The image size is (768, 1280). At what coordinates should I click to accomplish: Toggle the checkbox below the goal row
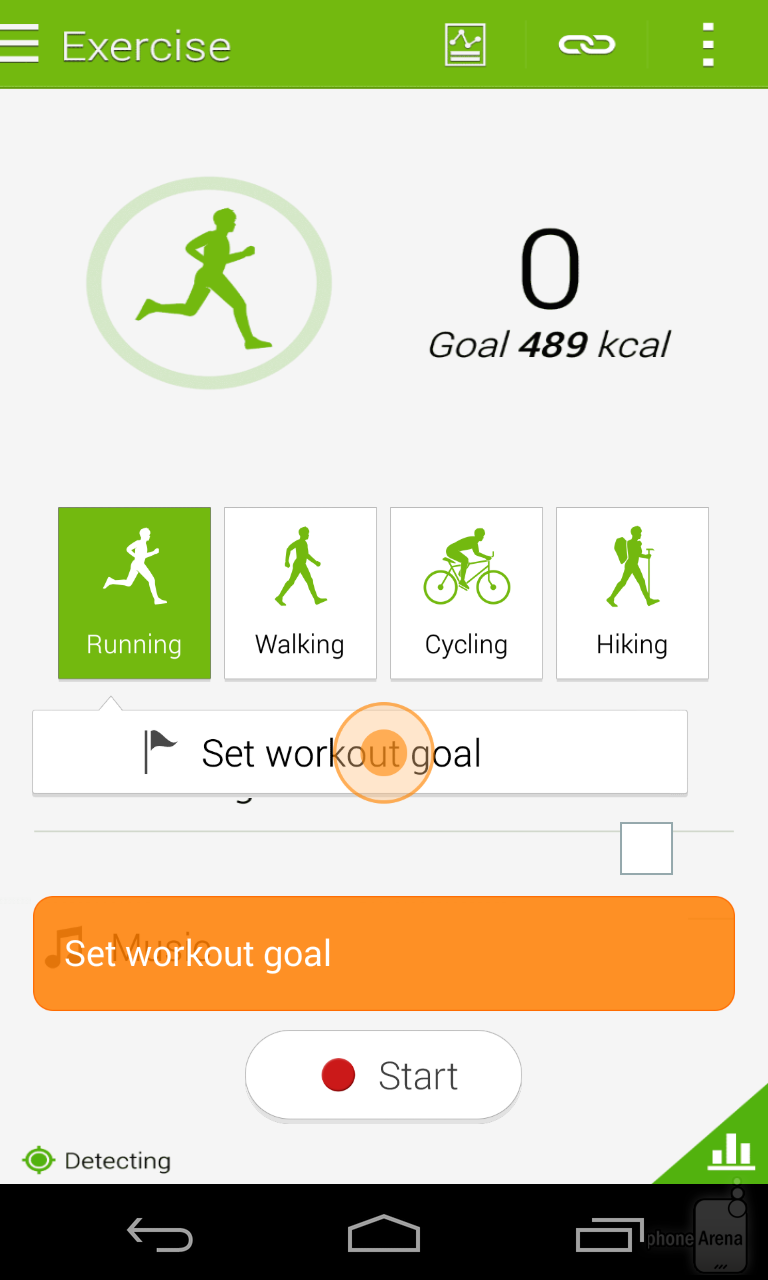[x=646, y=848]
